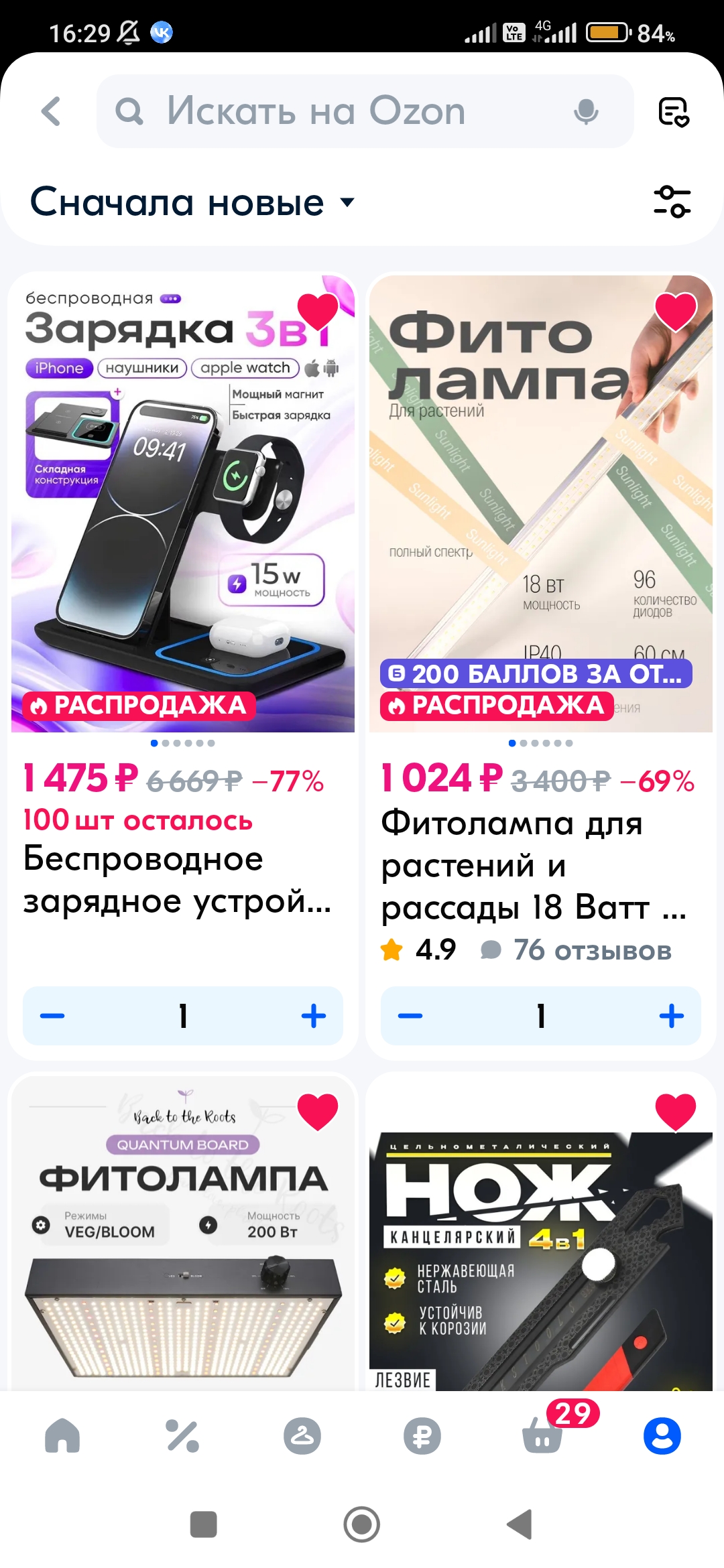Unfavorite the Quantum Board phytolamp
This screenshot has width=724, height=1568.
(x=318, y=1111)
